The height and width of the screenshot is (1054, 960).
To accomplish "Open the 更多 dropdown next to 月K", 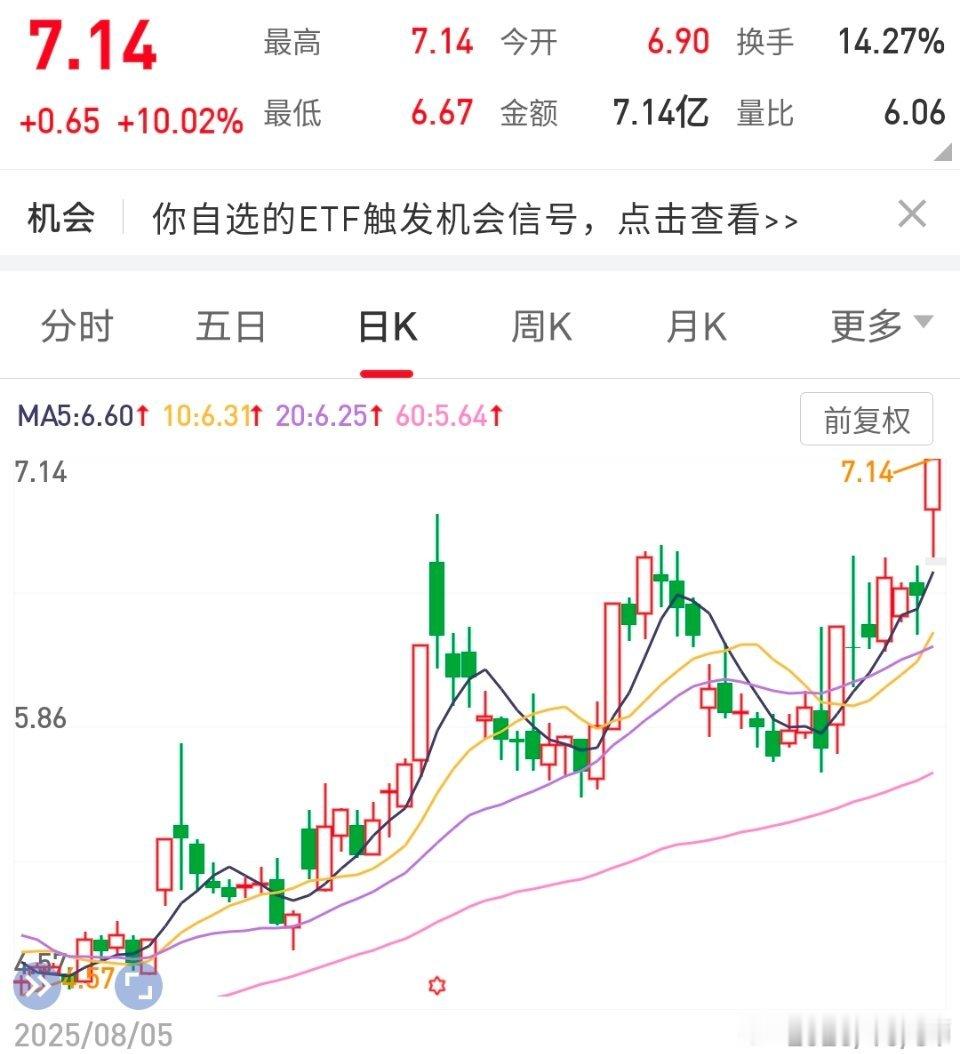I will [x=878, y=326].
